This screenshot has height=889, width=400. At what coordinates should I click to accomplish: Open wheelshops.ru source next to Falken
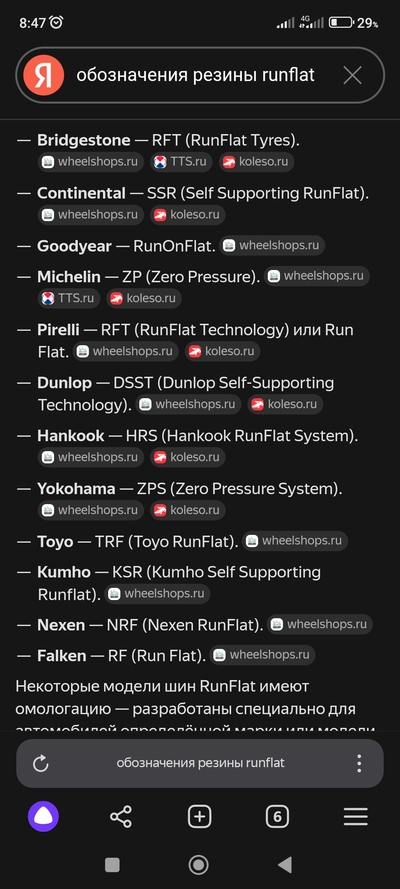click(x=262, y=655)
